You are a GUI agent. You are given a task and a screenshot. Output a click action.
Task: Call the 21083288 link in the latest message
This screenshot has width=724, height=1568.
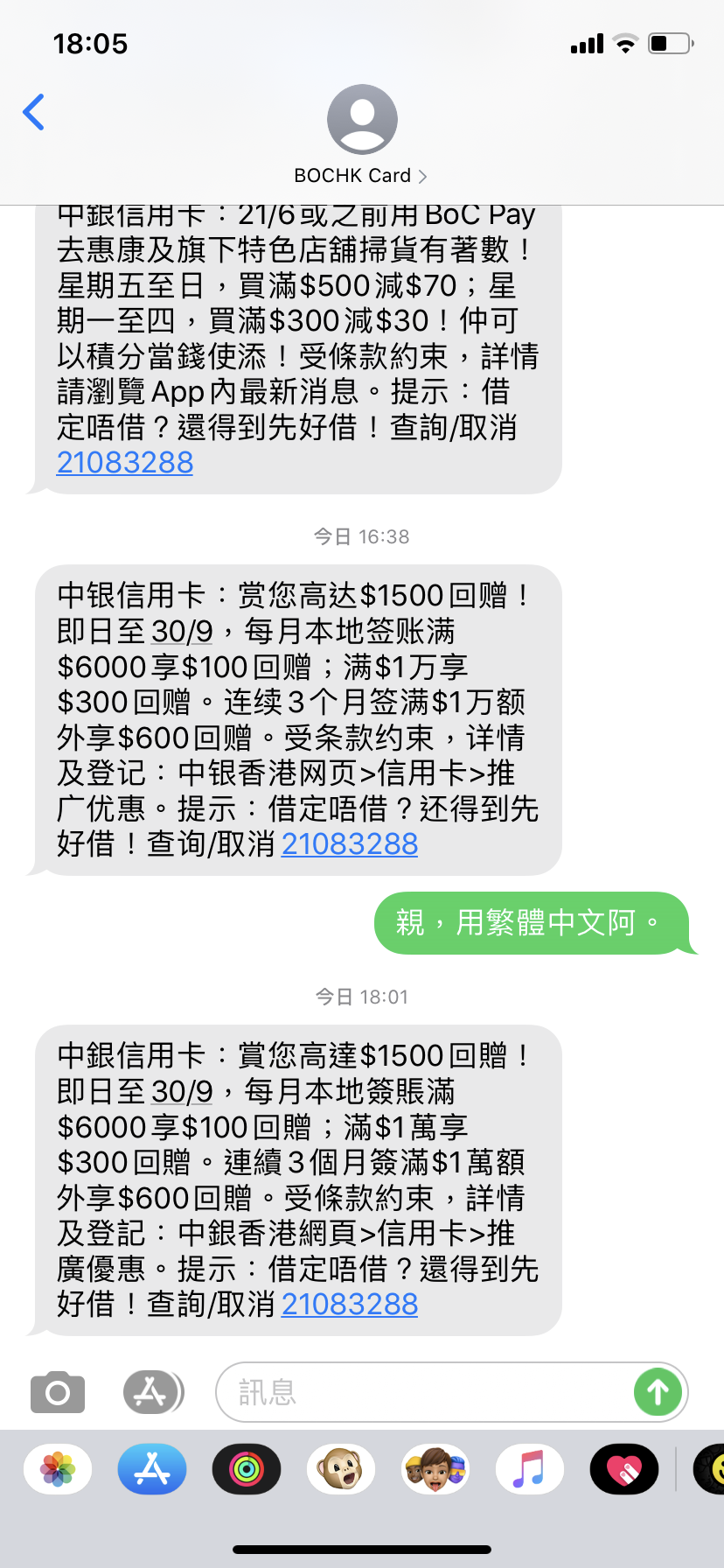(349, 1305)
